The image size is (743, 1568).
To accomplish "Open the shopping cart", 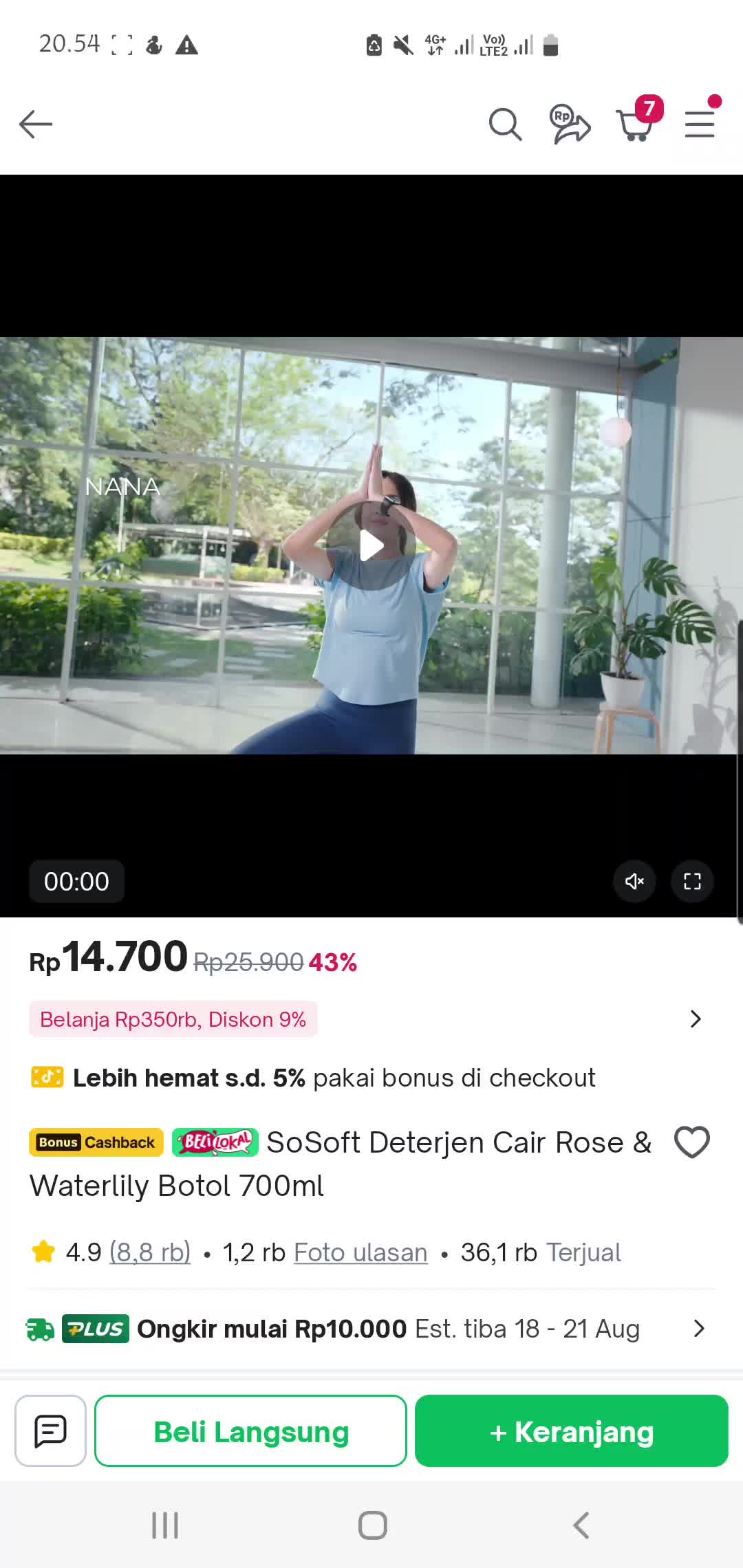I will coord(634,124).
